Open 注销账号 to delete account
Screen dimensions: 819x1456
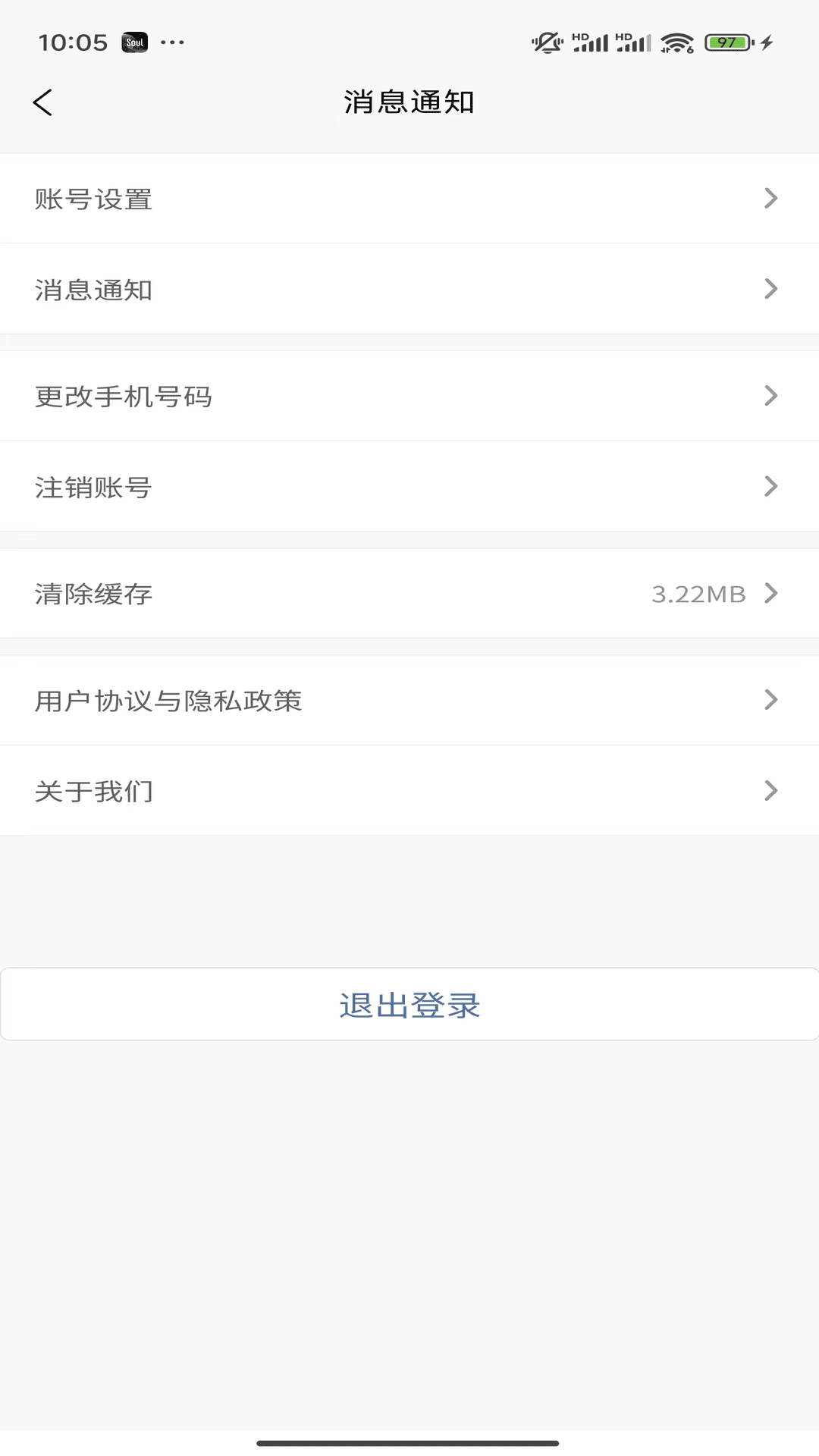(x=409, y=486)
